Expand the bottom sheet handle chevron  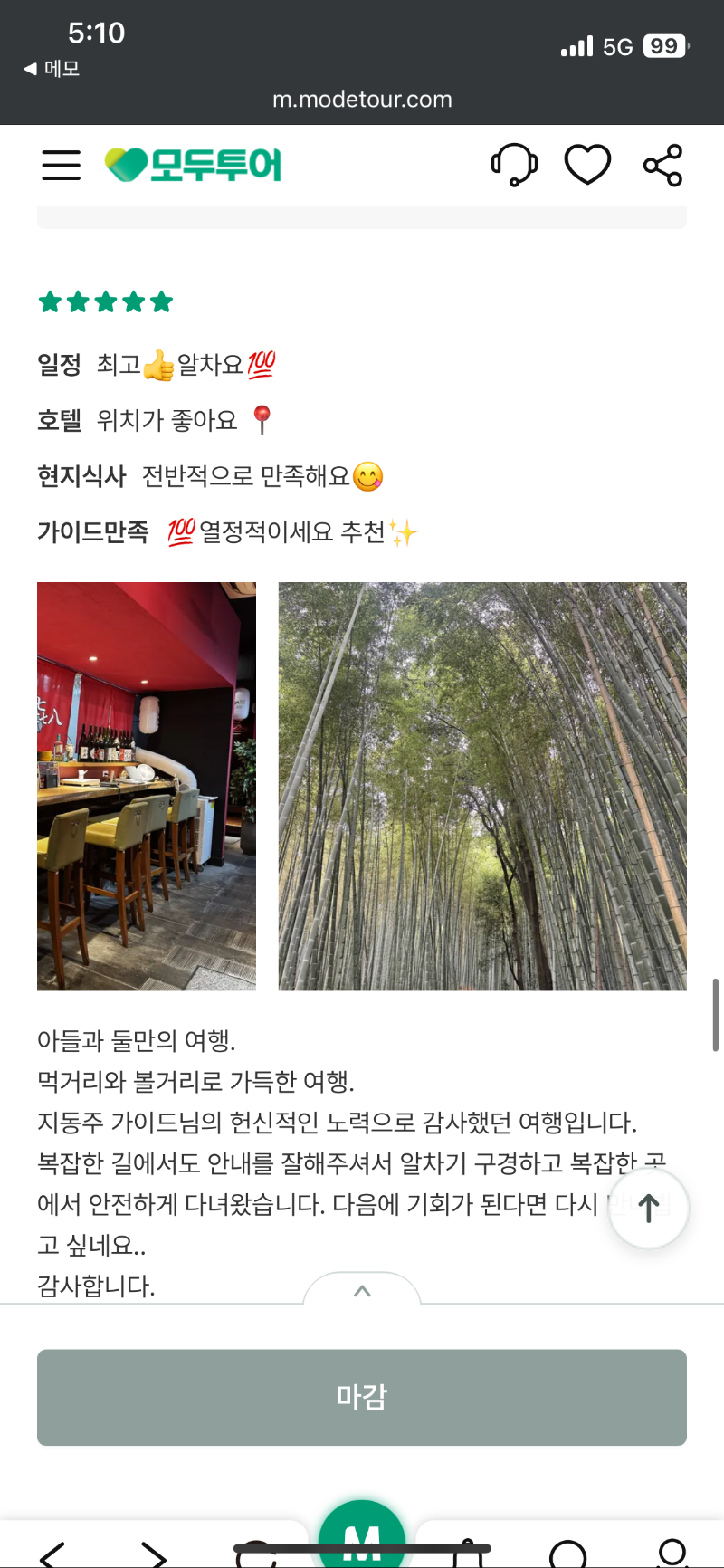[362, 1290]
